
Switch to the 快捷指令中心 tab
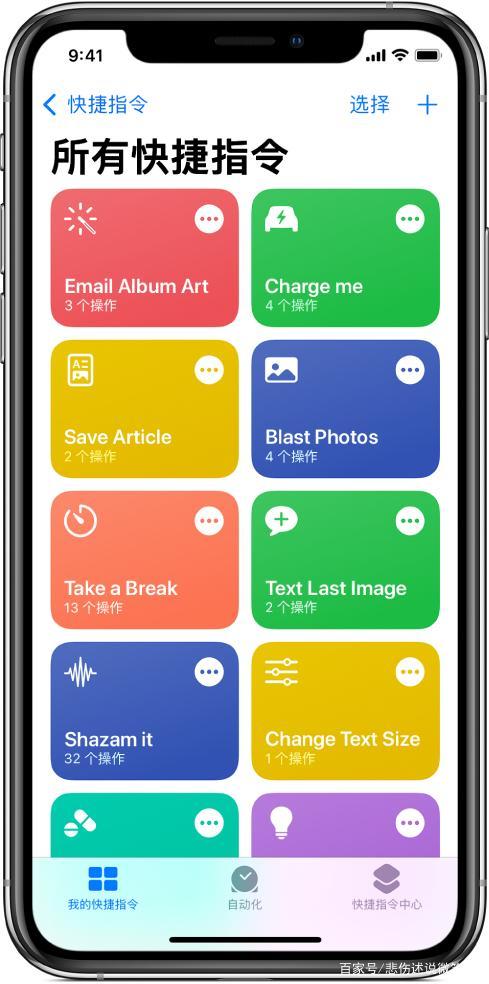coord(387,888)
